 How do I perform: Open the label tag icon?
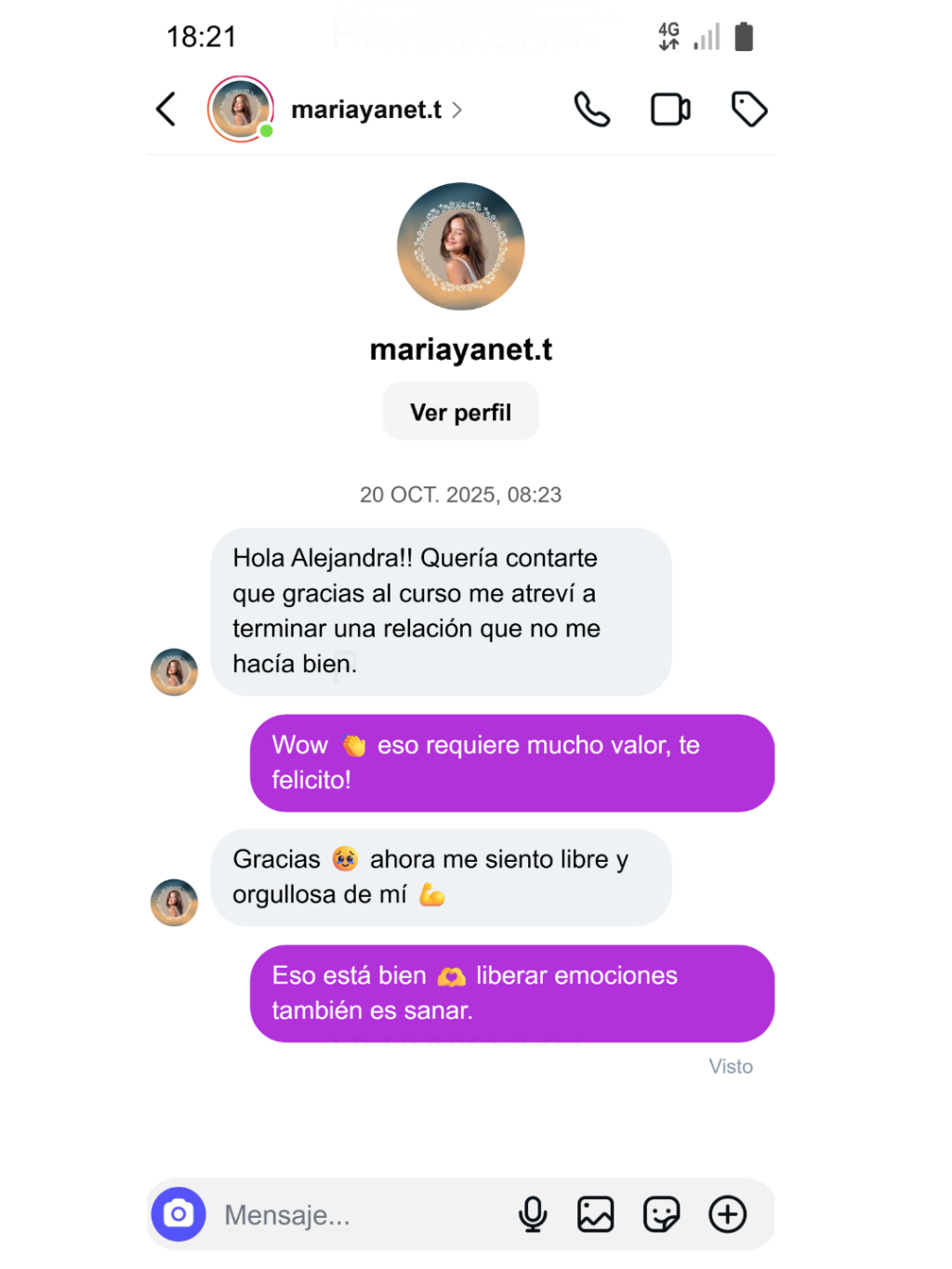pos(748,110)
